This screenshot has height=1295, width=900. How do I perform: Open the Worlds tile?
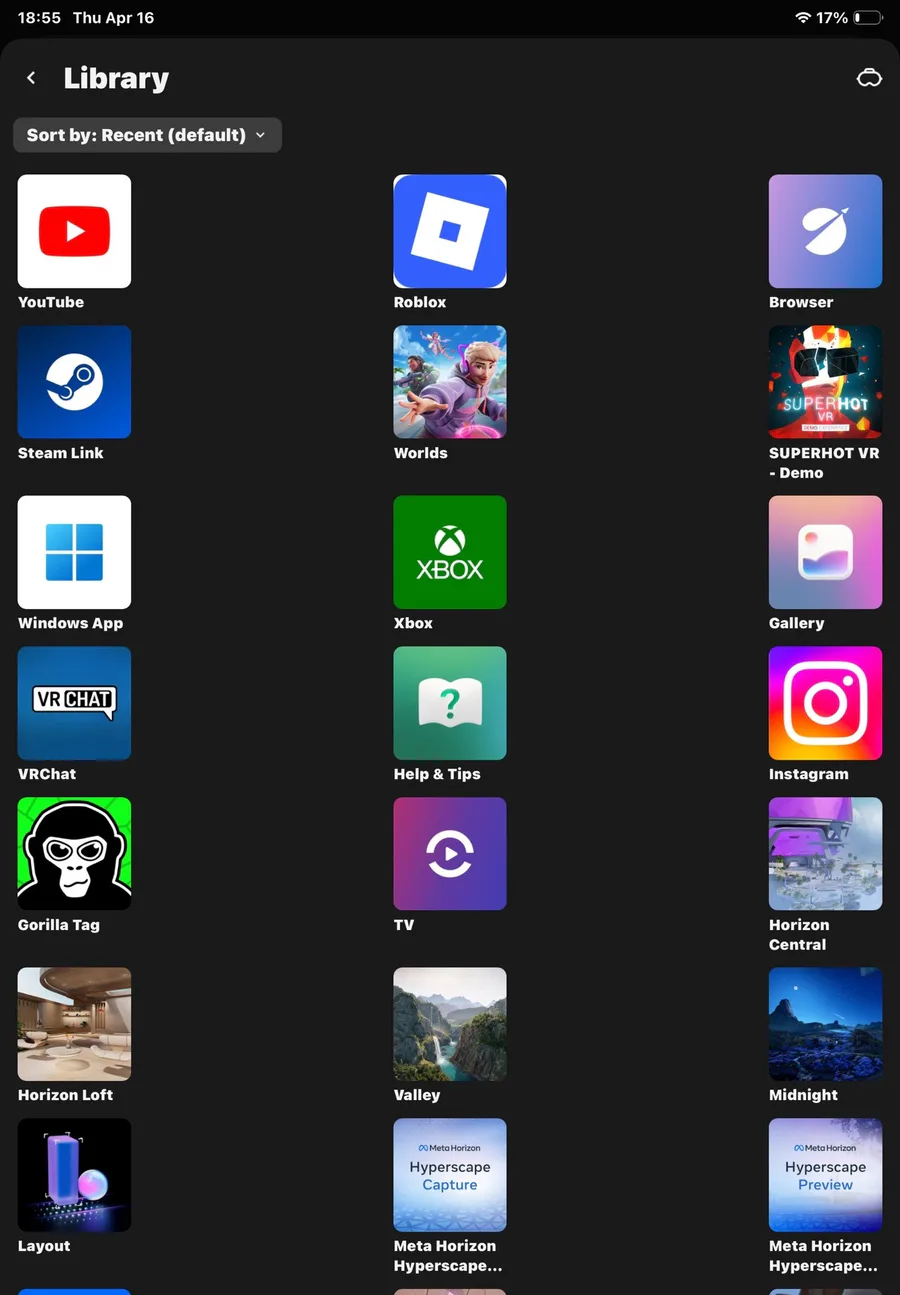pyautogui.click(x=450, y=382)
